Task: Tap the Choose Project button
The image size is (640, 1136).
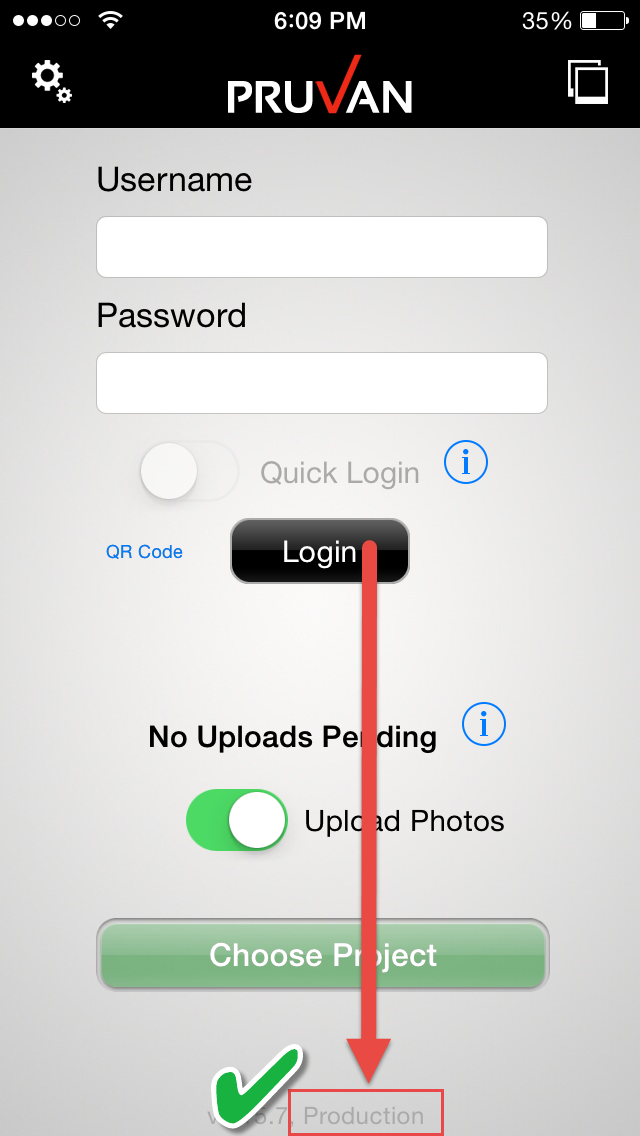Action: [x=322, y=955]
